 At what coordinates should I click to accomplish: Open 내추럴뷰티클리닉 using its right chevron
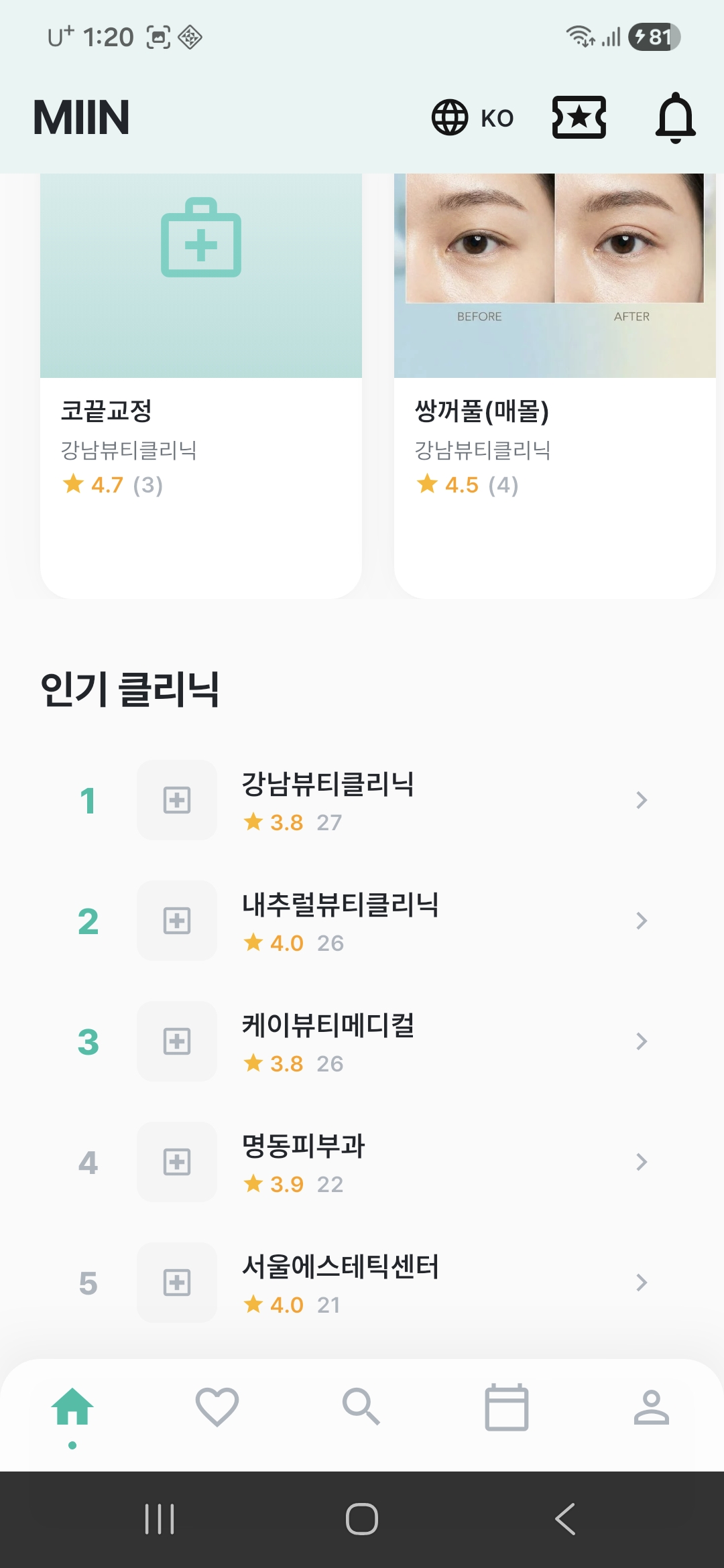[642, 921]
